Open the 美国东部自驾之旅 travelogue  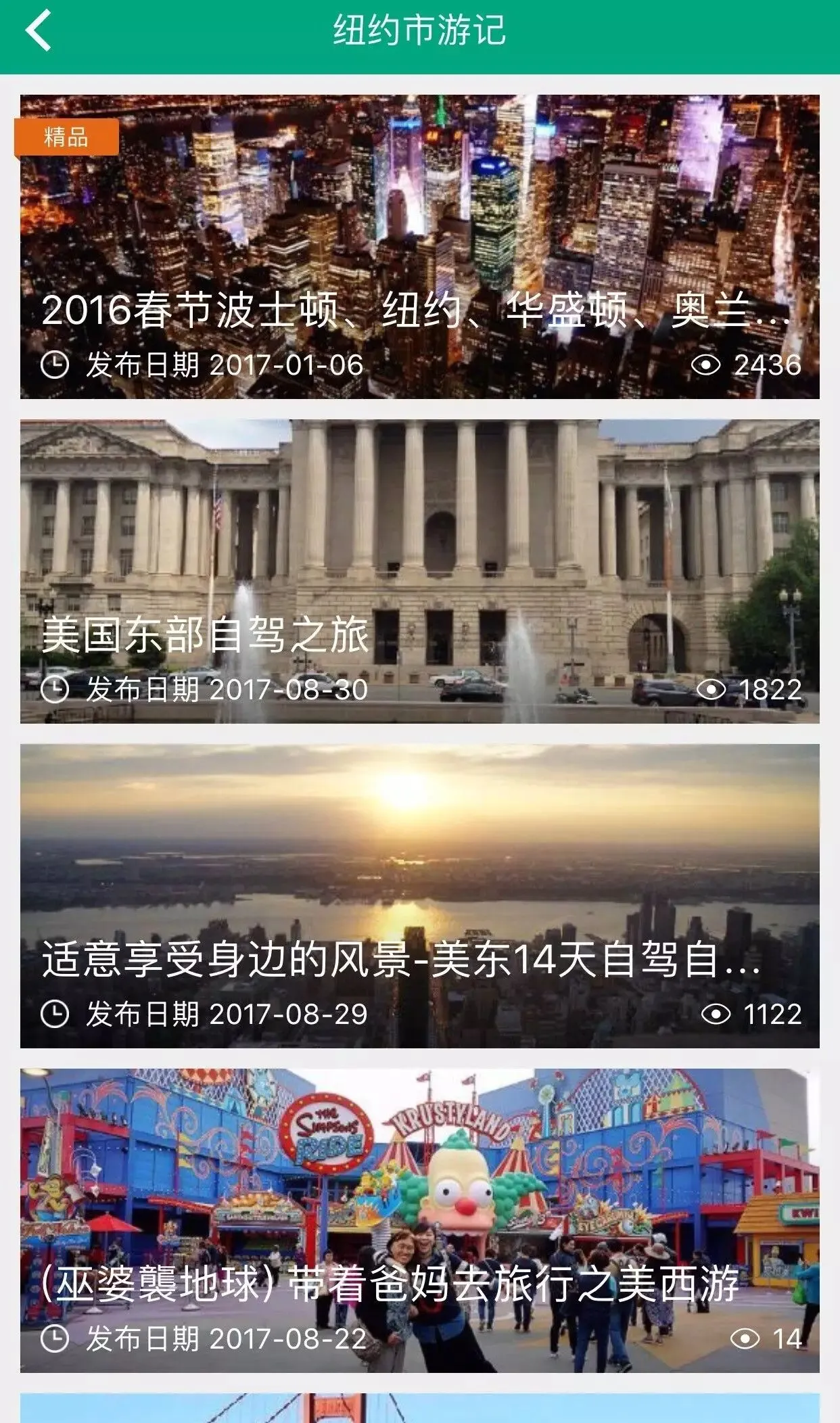click(x=419, y=571)
